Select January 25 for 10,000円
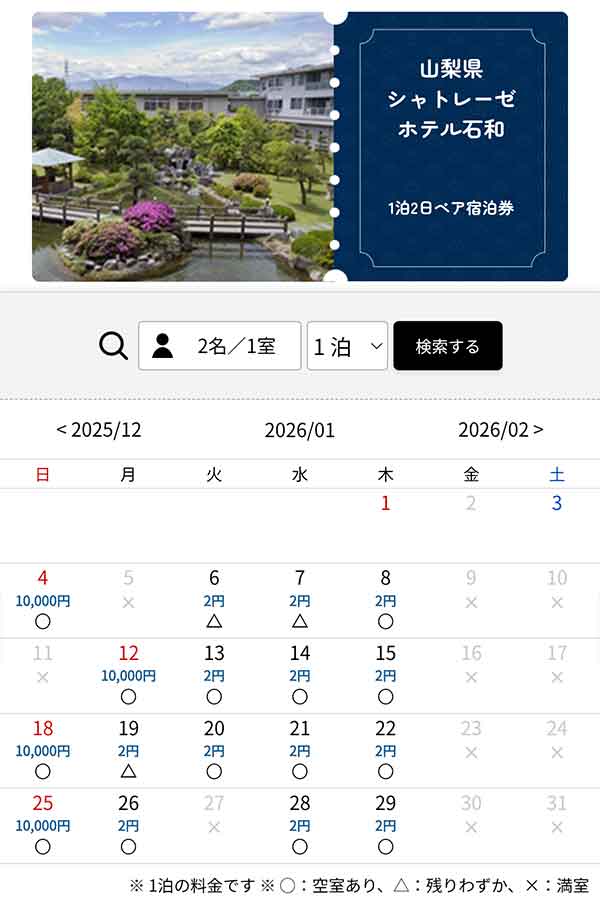 point(43,825)
